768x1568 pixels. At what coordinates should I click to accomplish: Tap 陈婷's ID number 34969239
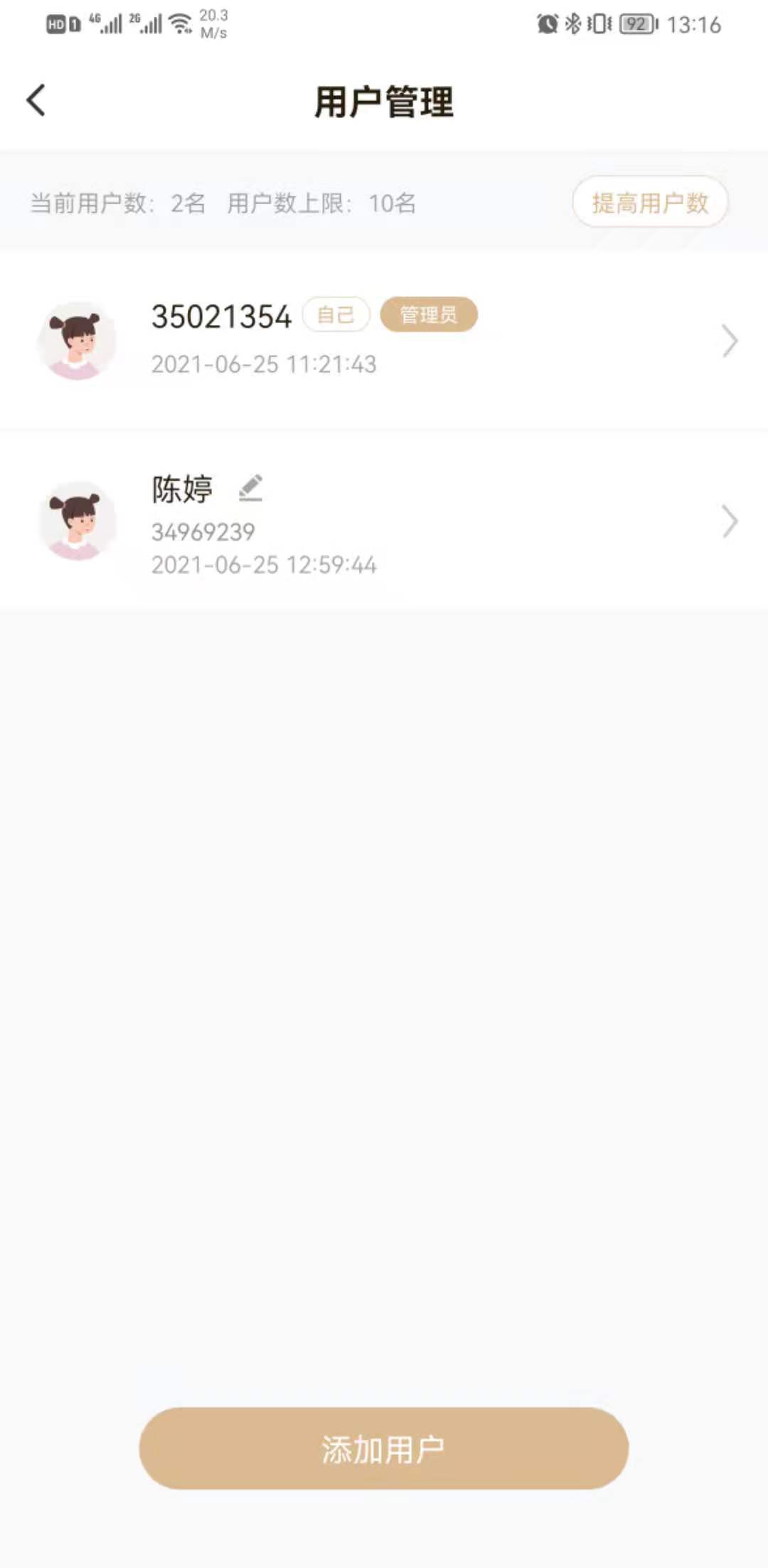coord(204,531)
